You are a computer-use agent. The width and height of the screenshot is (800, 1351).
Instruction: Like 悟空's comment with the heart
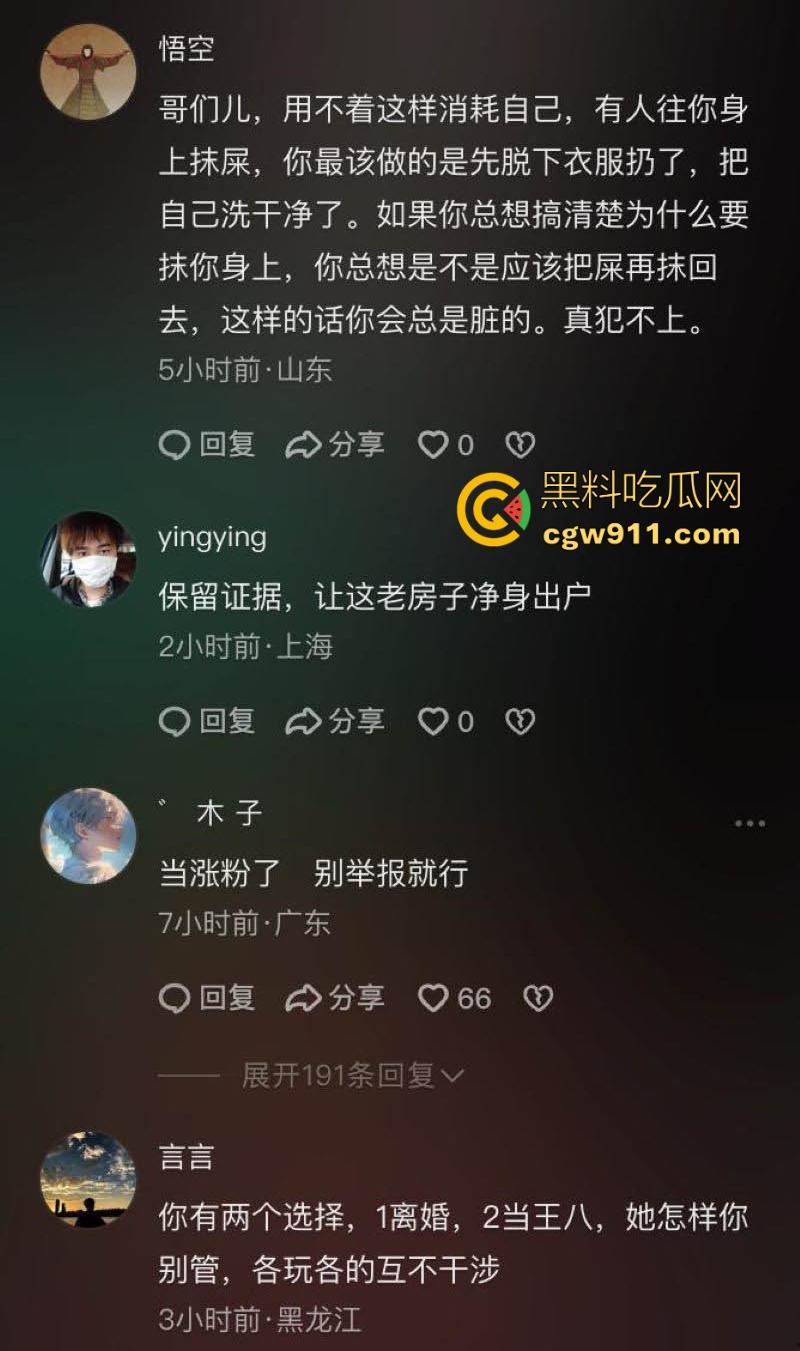tap(436, 443)
